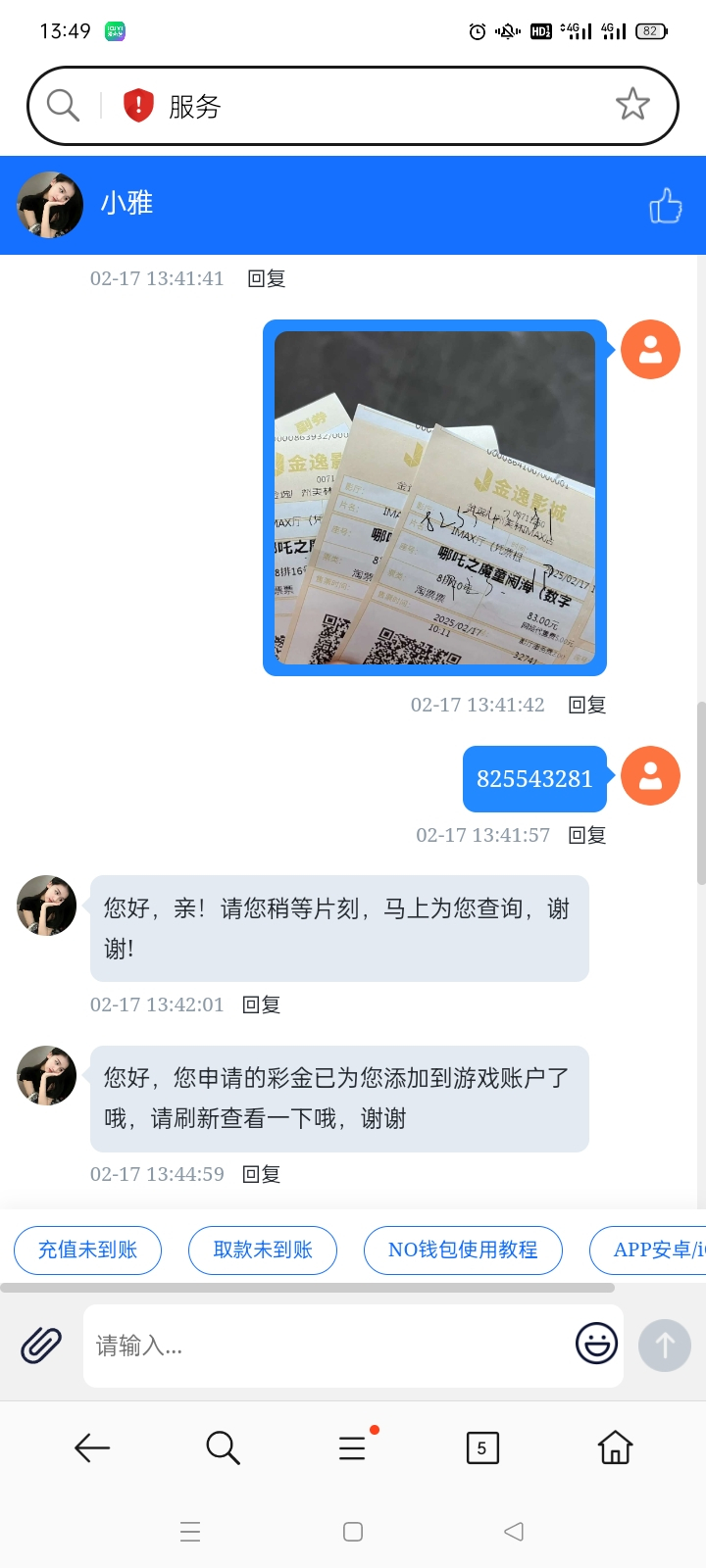
Task: Open the sent movie ticket photo
Action: [x=434, y=498]
